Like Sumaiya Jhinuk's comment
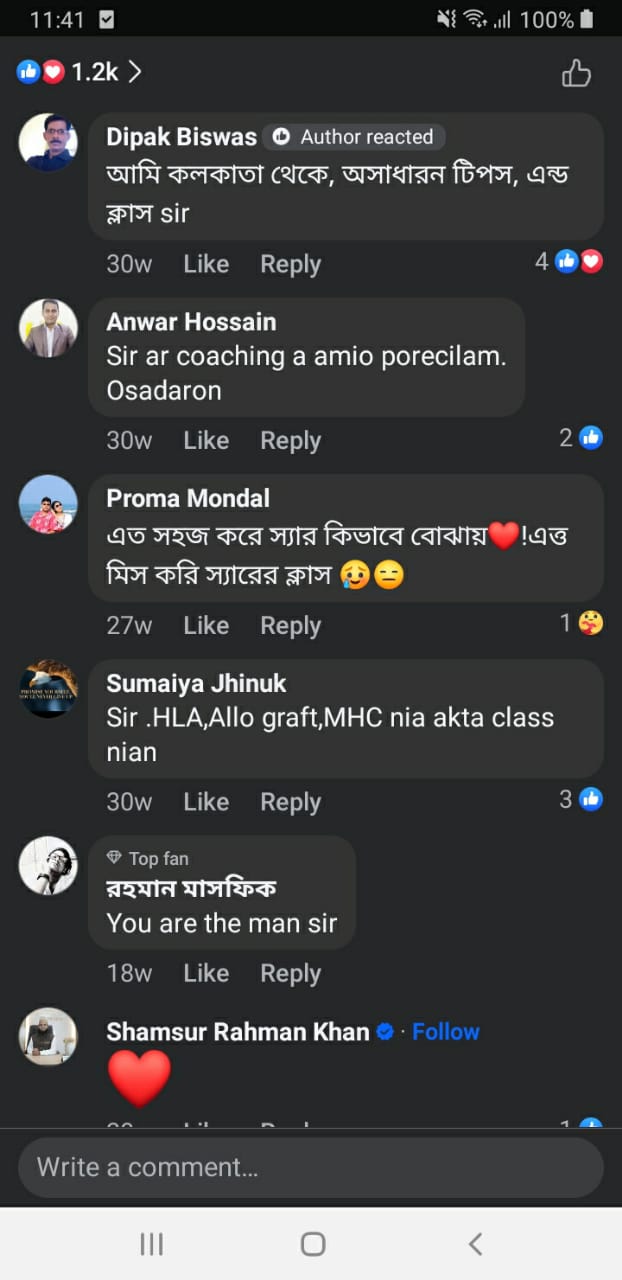This screenshot has height=1280, width=622. [206, 802]
